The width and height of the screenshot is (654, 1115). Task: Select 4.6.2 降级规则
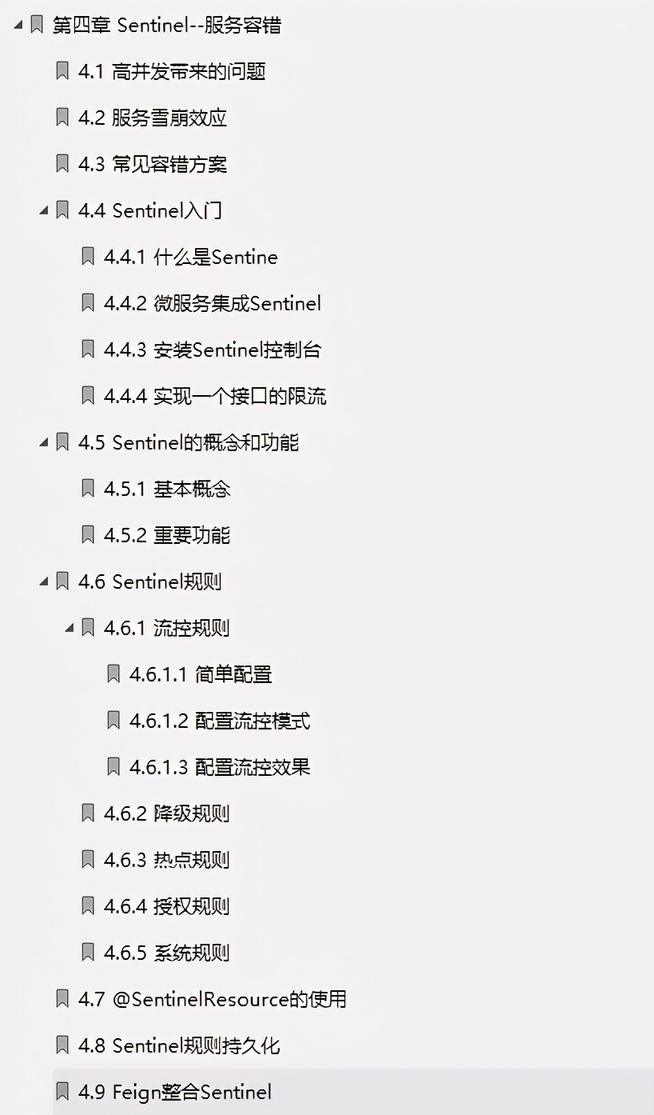[x=166, y=813]
